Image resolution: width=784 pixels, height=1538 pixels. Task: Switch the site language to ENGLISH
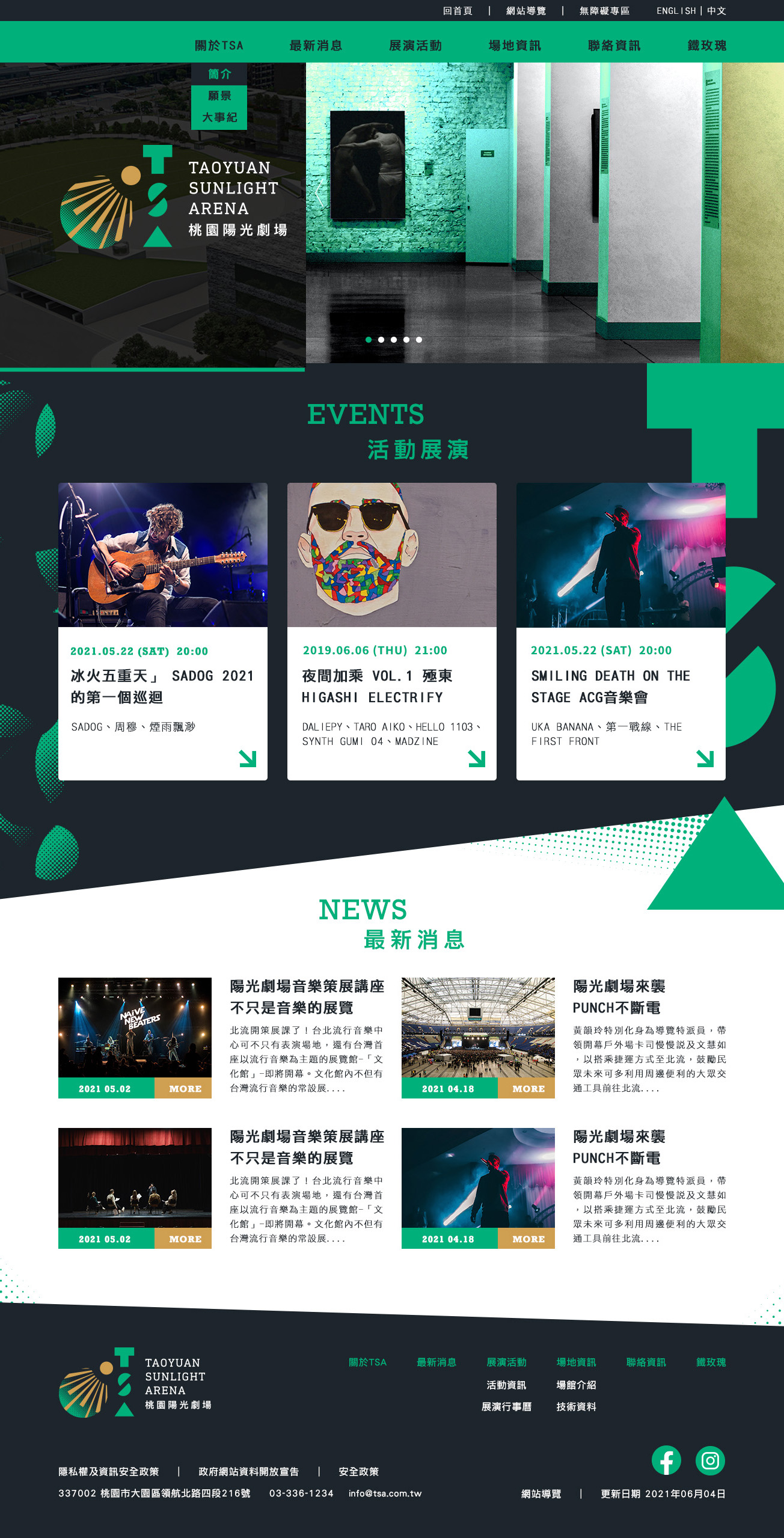click(676, 11)
